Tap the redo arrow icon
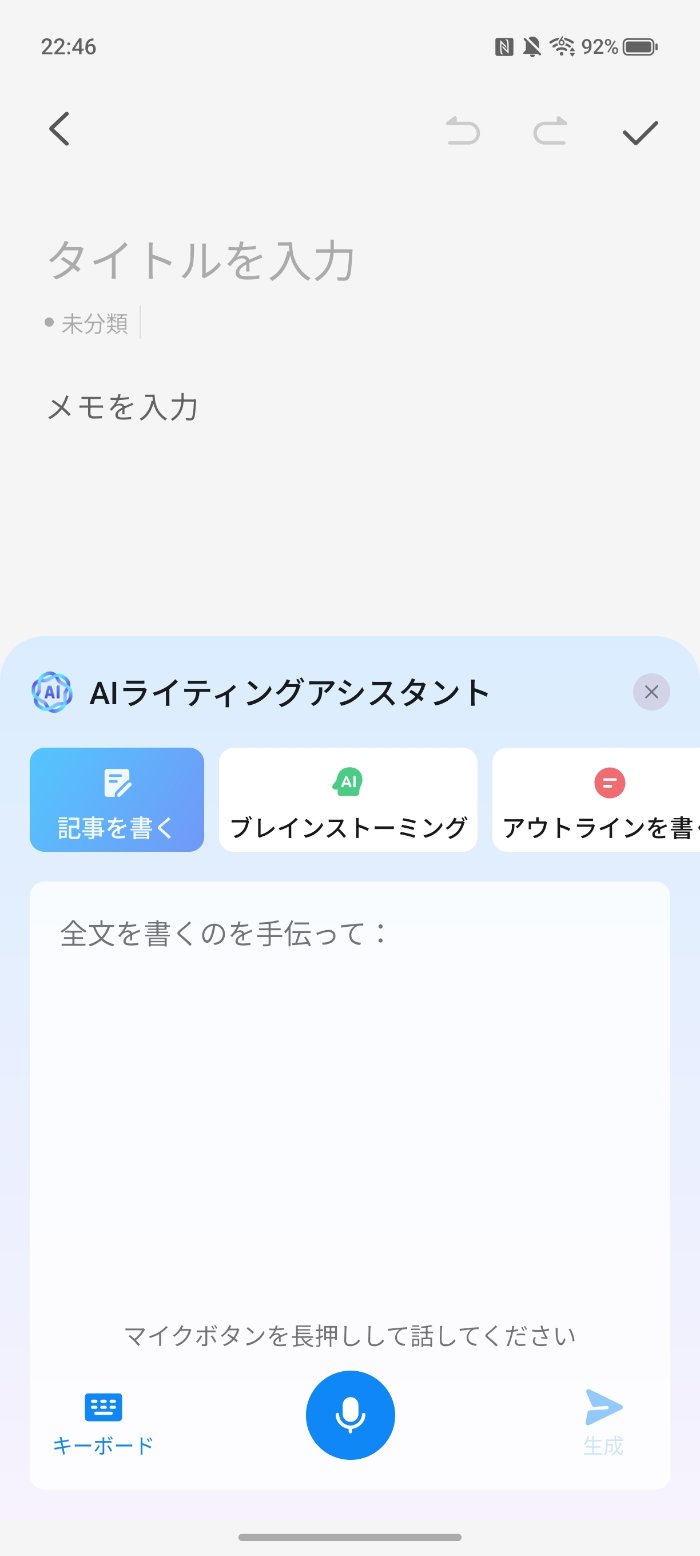 550,131
